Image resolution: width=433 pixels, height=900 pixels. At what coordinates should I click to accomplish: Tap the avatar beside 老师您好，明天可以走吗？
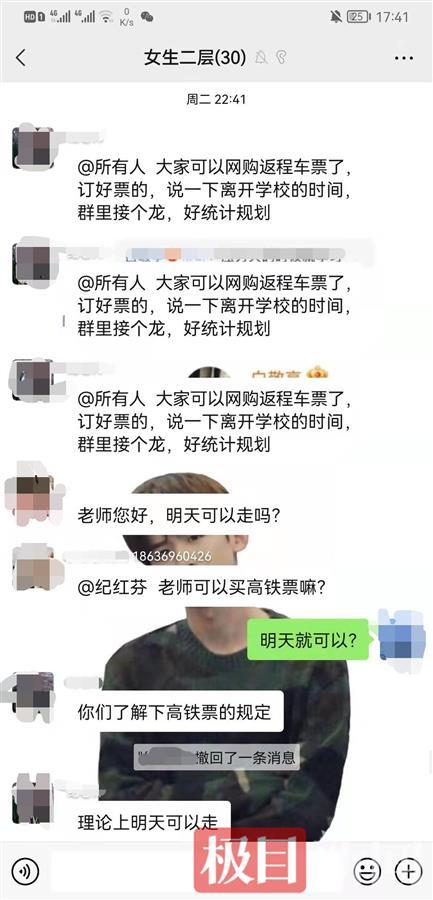point(33,493)
